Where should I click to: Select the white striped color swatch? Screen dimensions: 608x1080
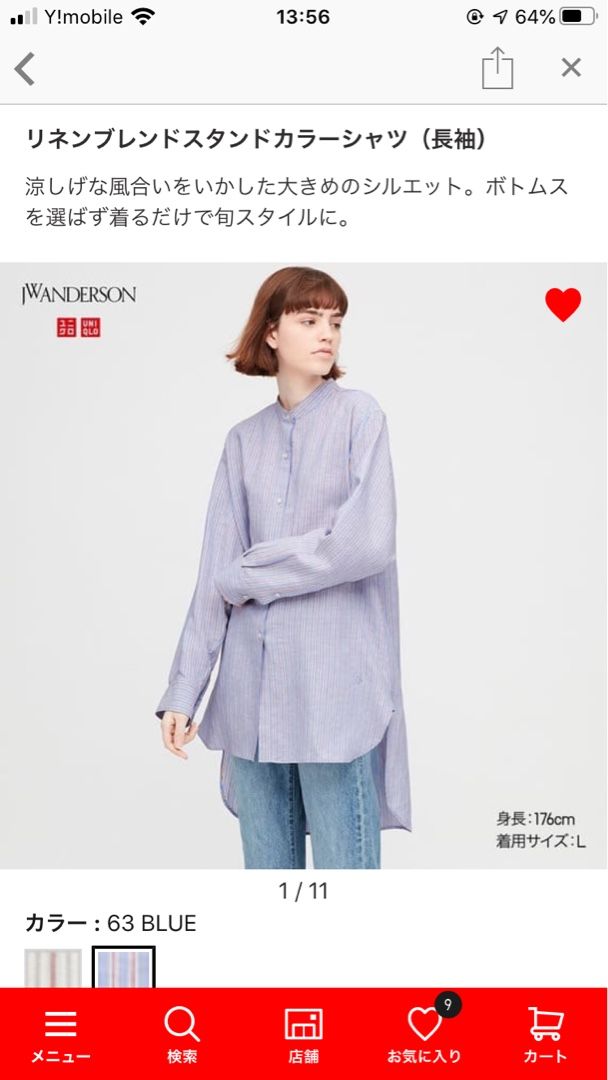(x=53, y=967)
